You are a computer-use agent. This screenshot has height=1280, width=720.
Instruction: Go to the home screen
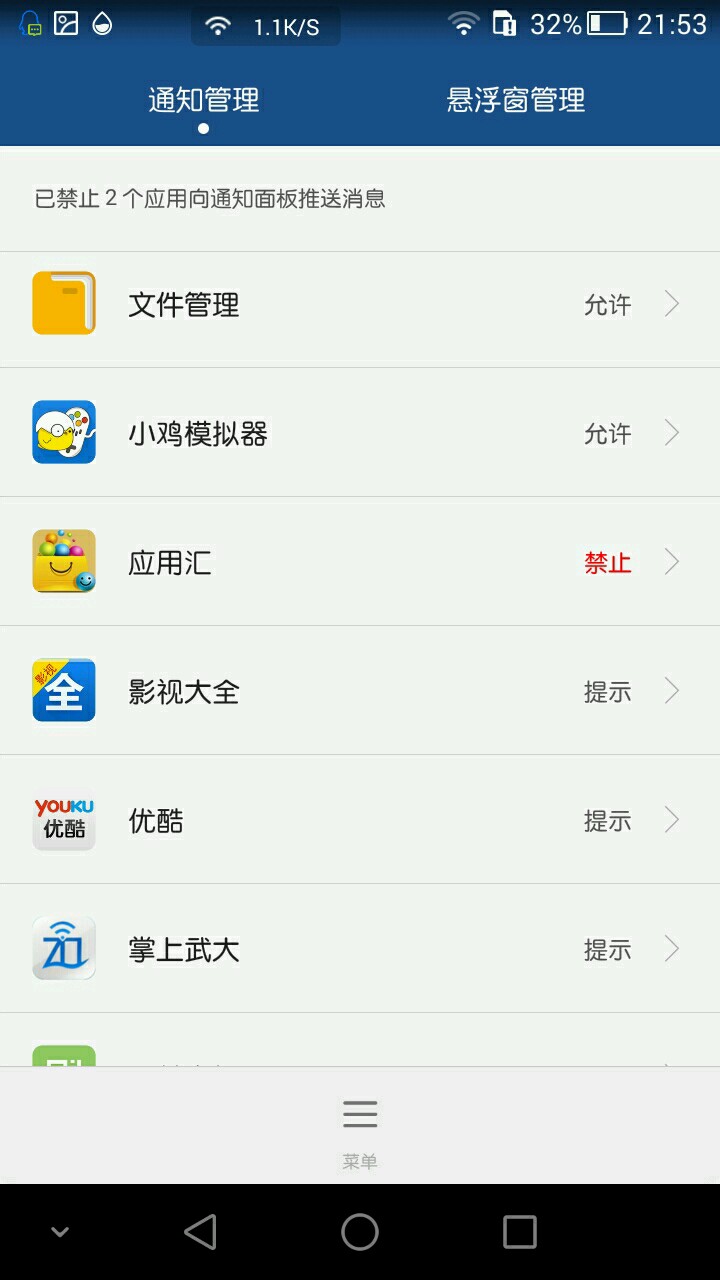coord(360,1232)
